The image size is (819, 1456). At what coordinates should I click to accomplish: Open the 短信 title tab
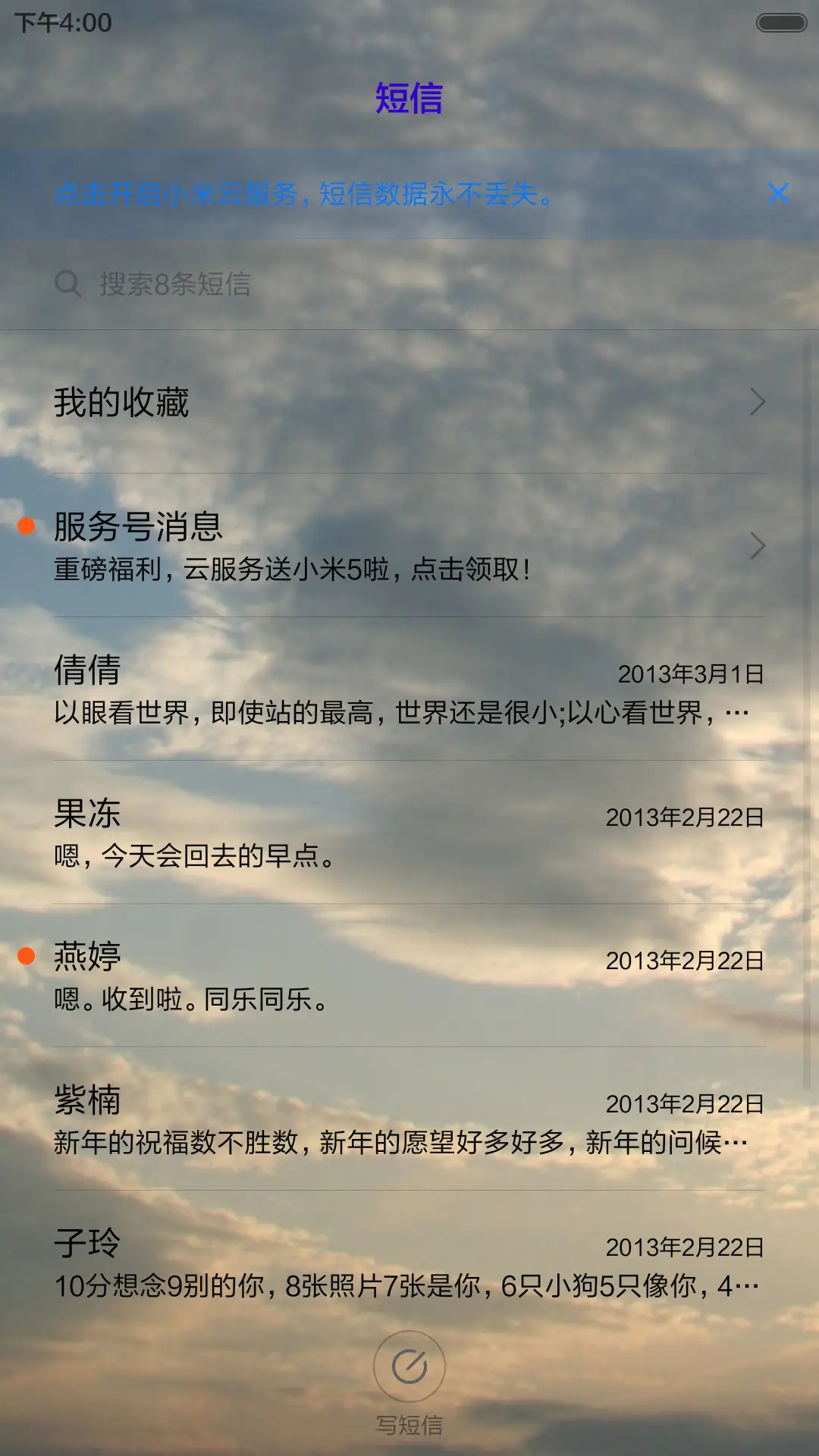409,97
